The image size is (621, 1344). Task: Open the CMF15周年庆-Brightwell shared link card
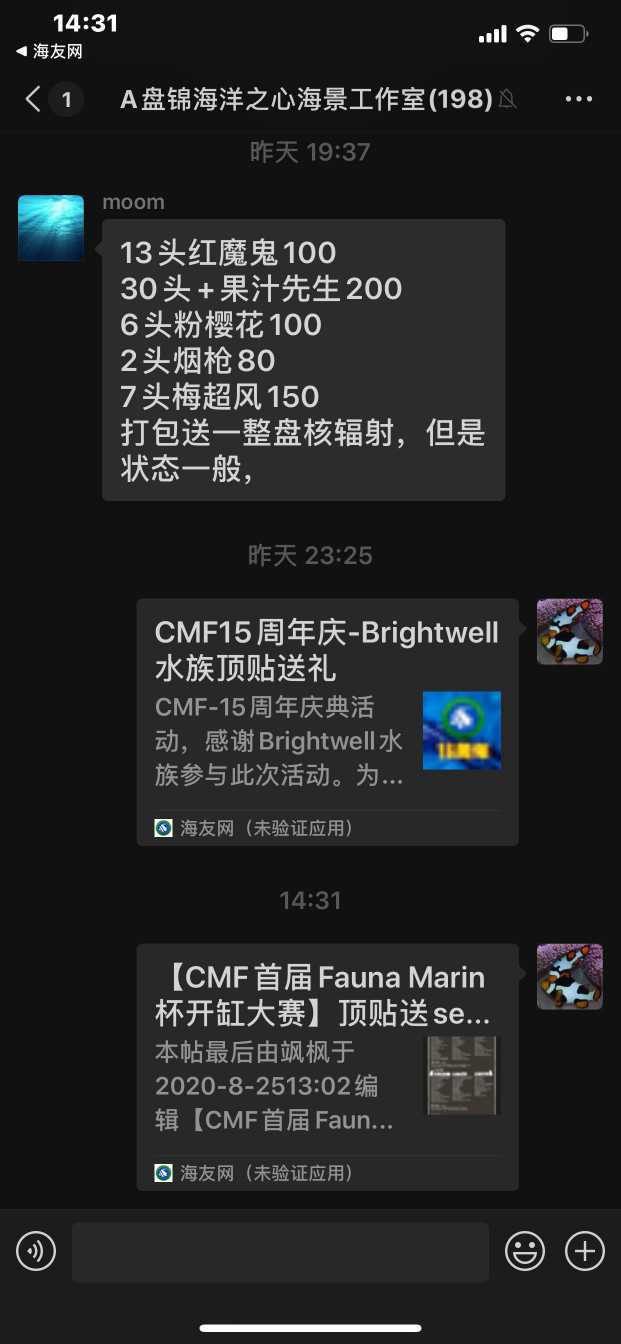[x=327, y=721]
